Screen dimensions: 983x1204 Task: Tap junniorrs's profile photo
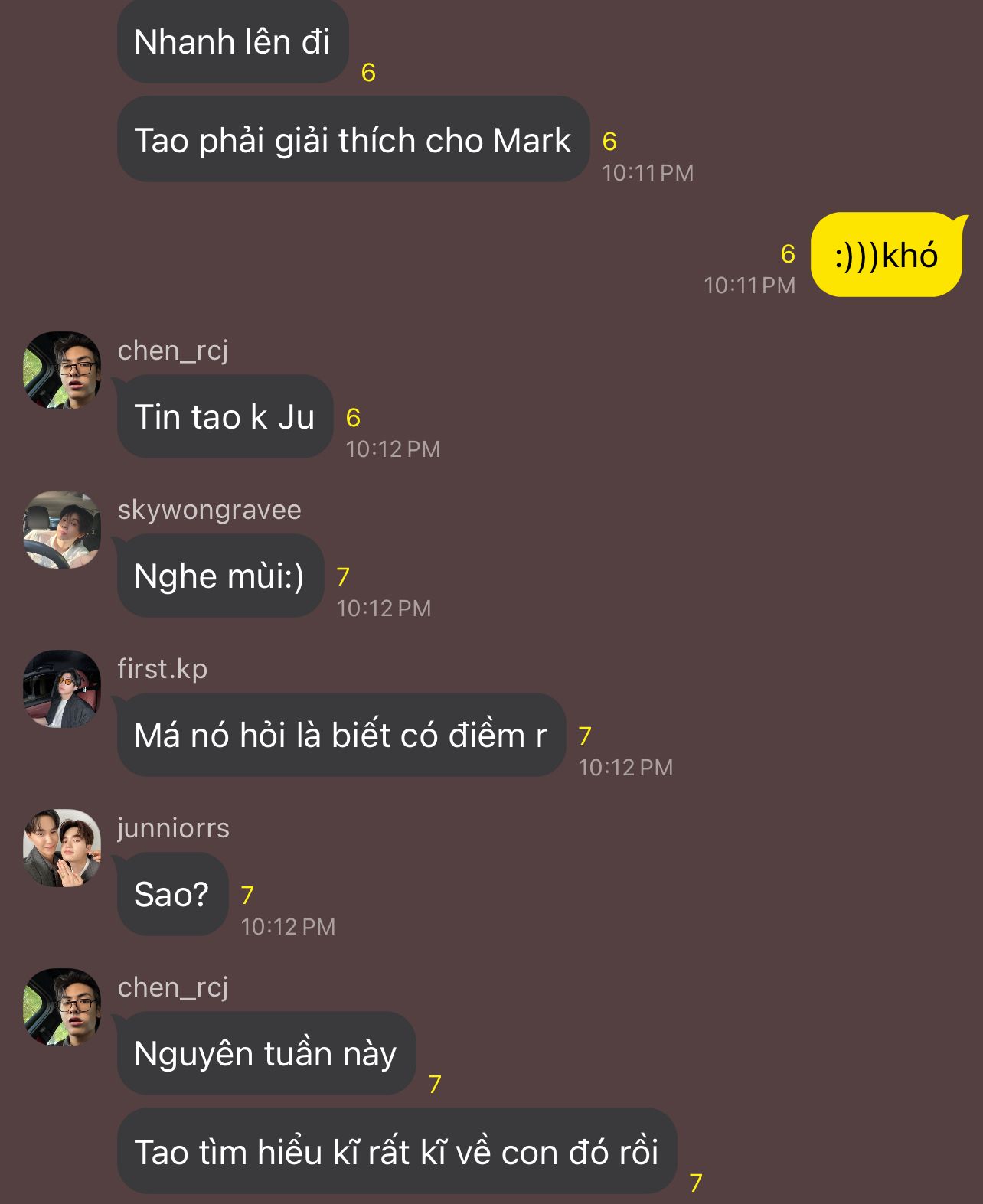(x=62, y=848)
